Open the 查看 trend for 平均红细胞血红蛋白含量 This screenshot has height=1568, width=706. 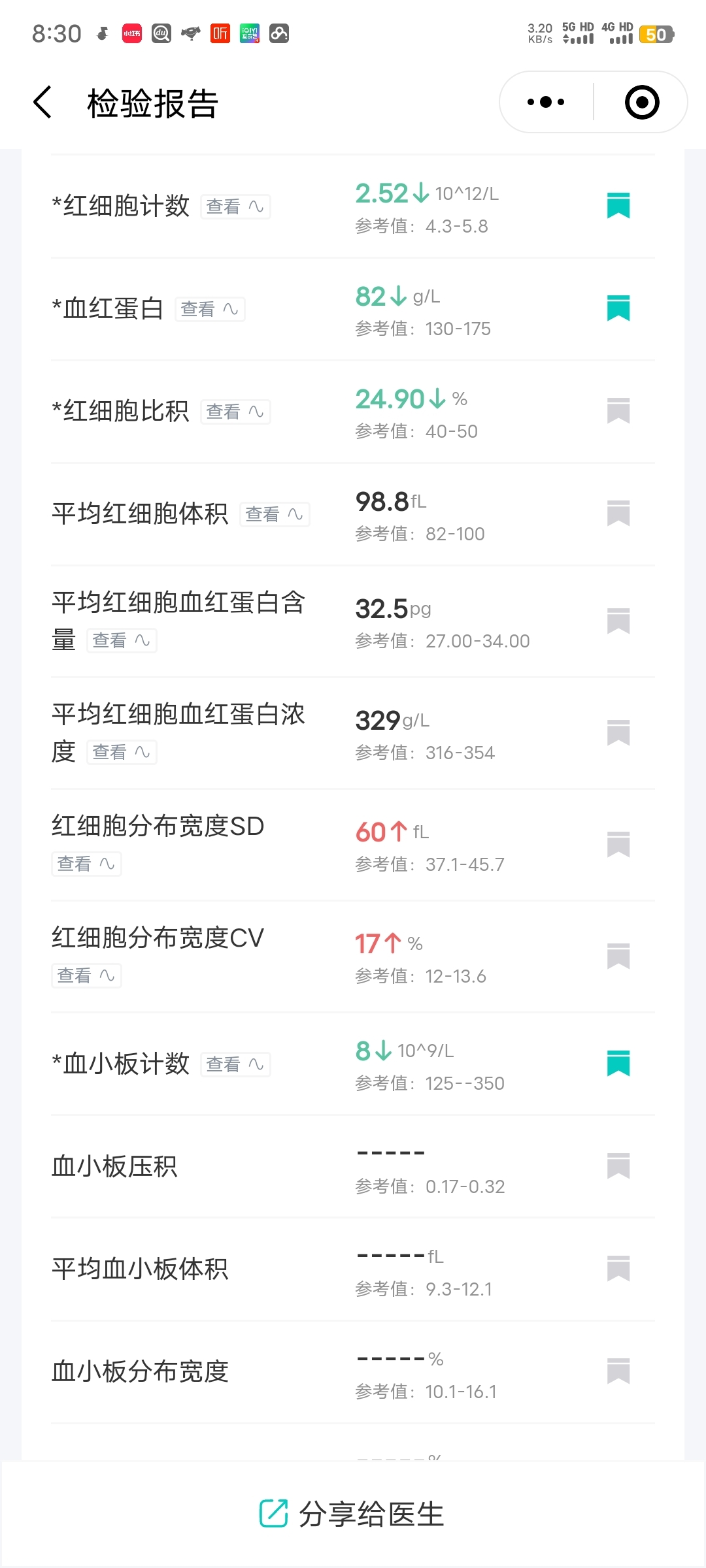pos(122,640)
